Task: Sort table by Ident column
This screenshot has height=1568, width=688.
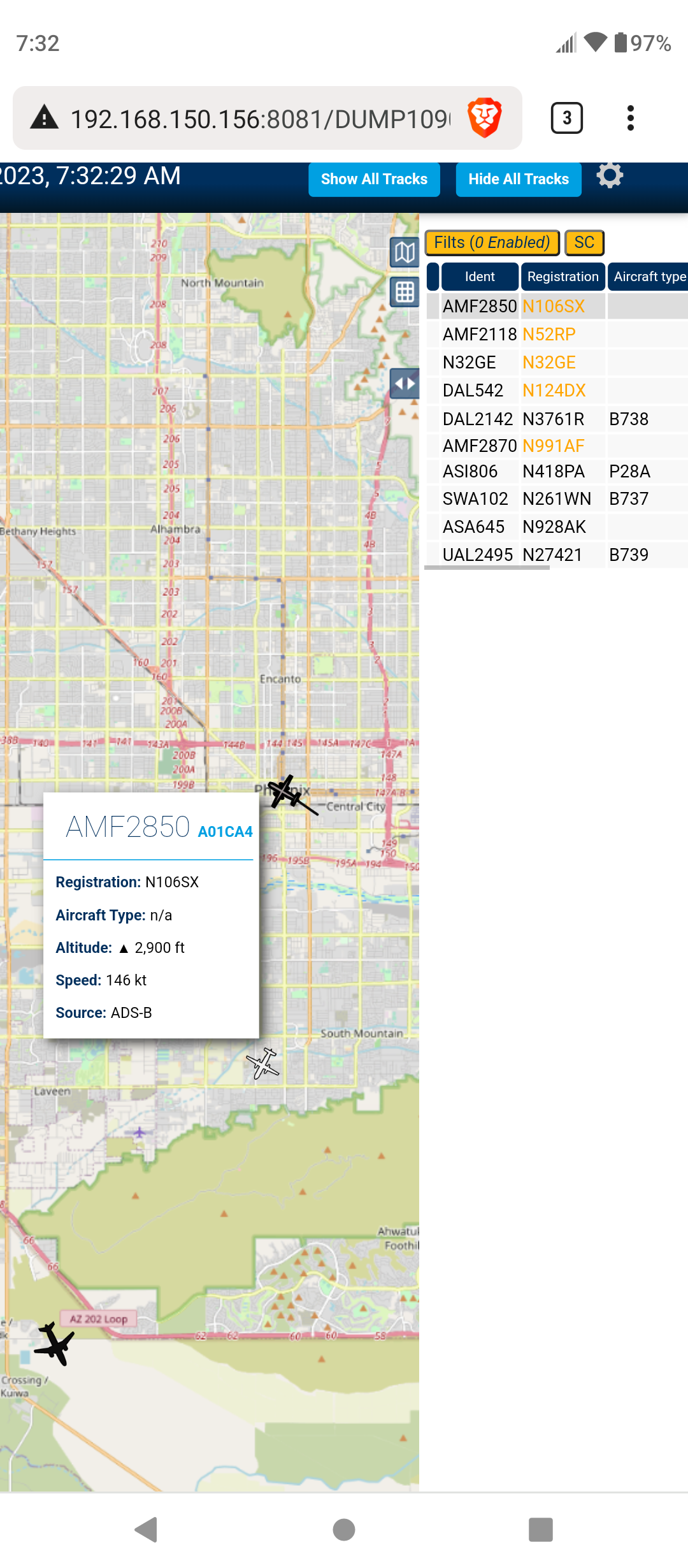Action: point(480,277)
